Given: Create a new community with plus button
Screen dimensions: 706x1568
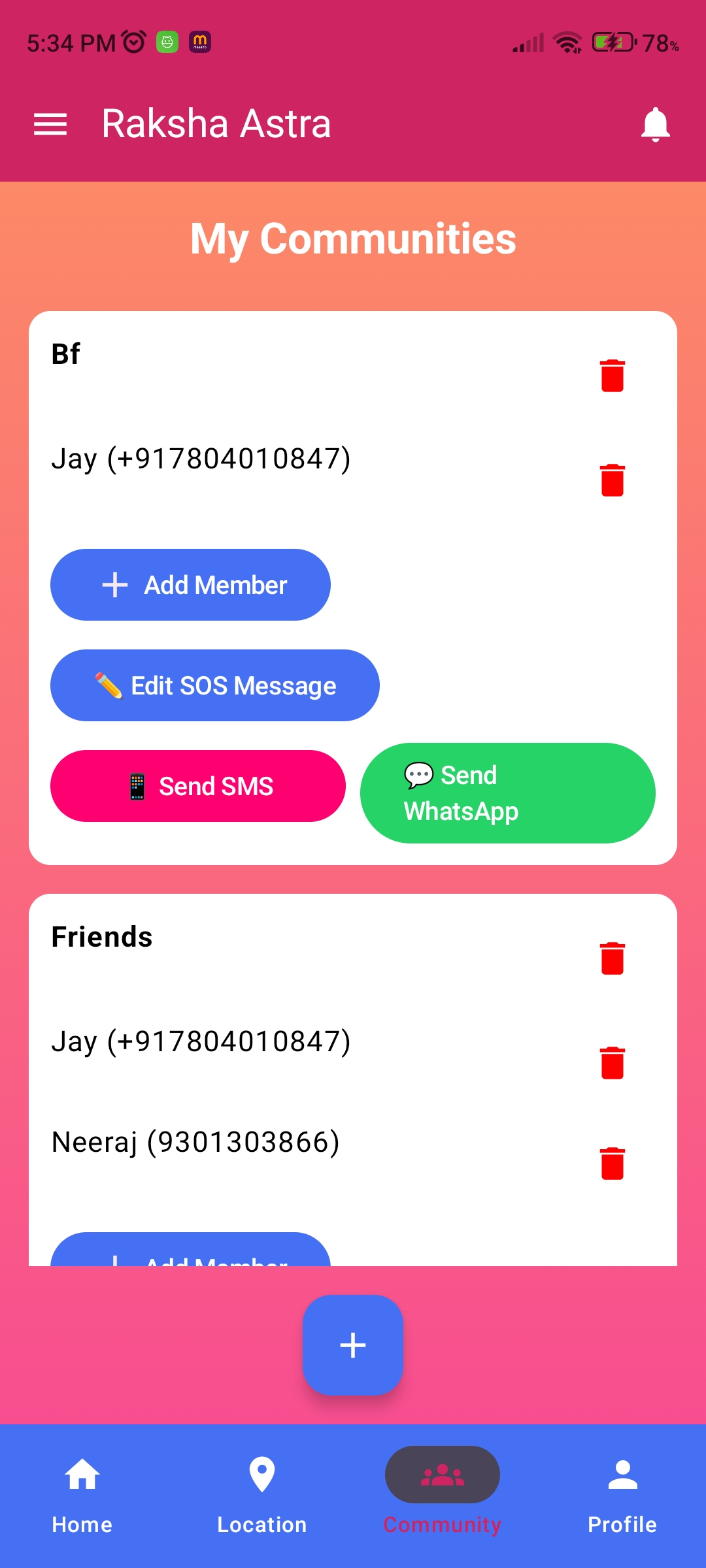Looking at the screenshot, I should tap(353, 1345).
